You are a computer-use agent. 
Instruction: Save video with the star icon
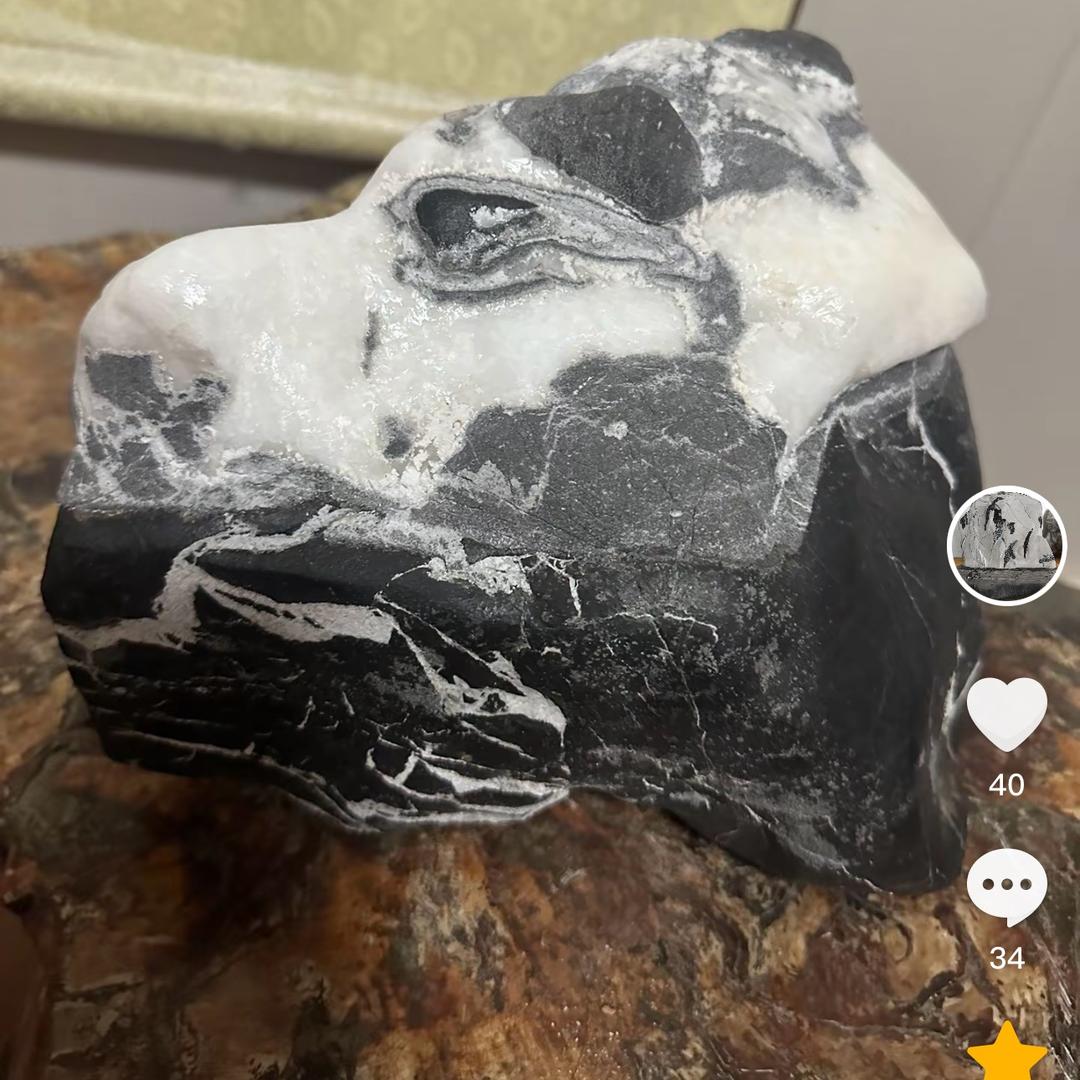coord(1006,1052)
